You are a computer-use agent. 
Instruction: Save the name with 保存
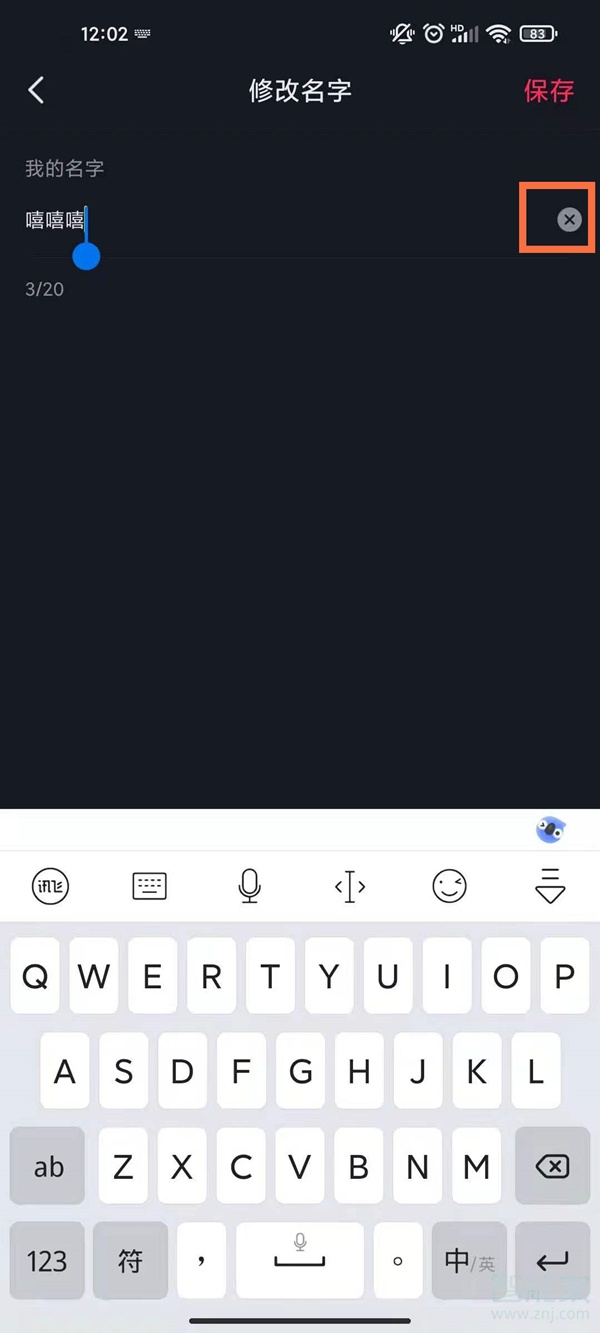click(548, 90)
